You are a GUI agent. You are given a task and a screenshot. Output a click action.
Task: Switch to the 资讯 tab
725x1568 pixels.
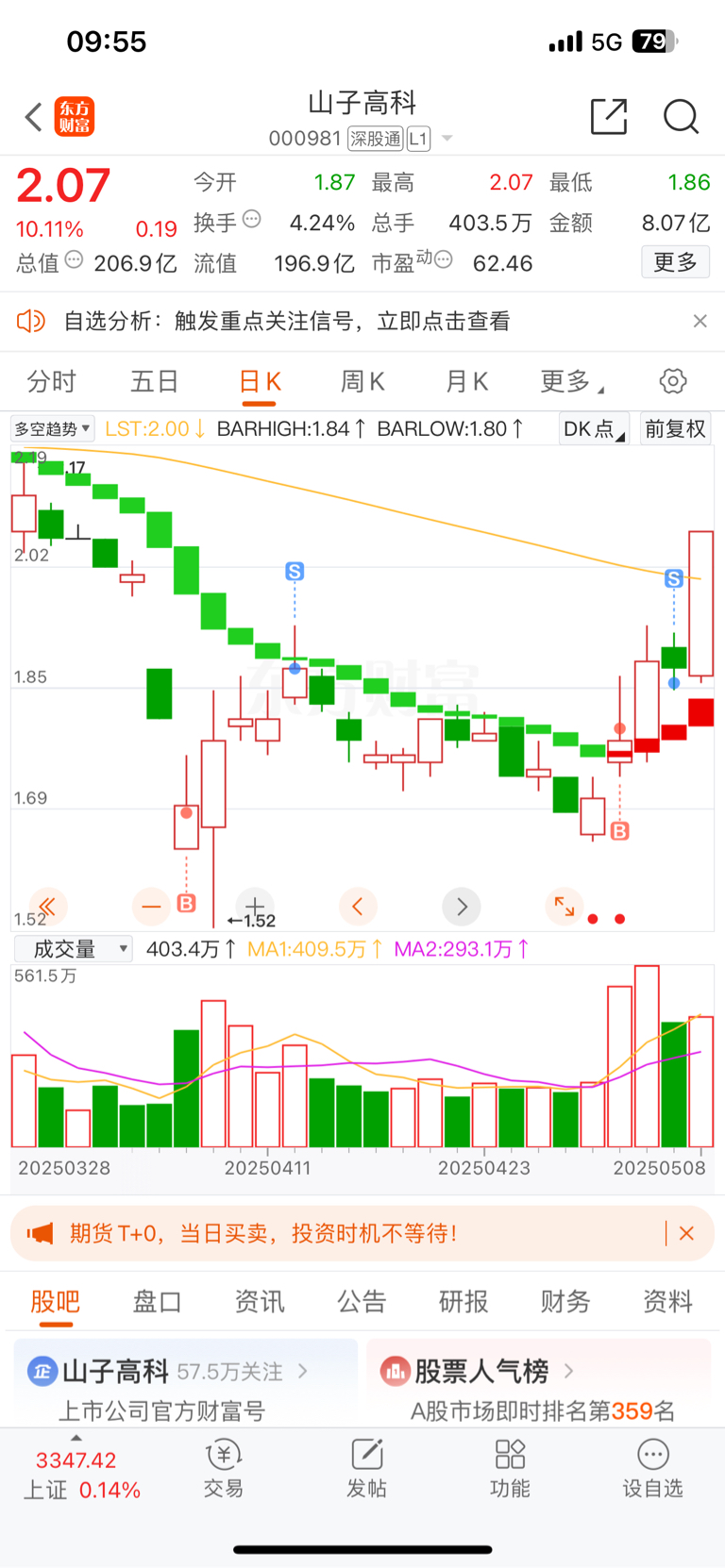(260, 1302)
